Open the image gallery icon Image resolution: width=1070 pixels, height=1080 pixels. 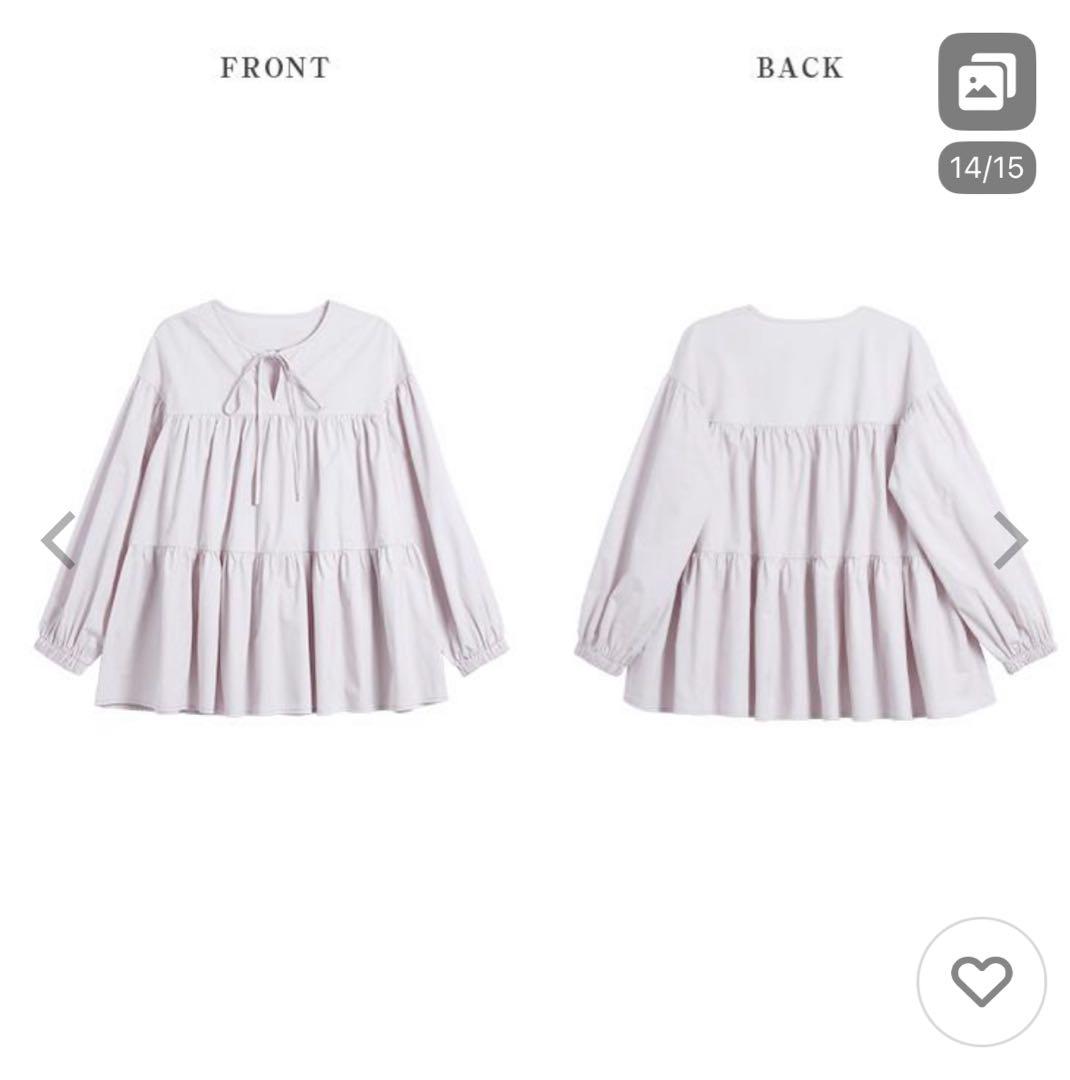pyautogui.click(x=986, y=83)
